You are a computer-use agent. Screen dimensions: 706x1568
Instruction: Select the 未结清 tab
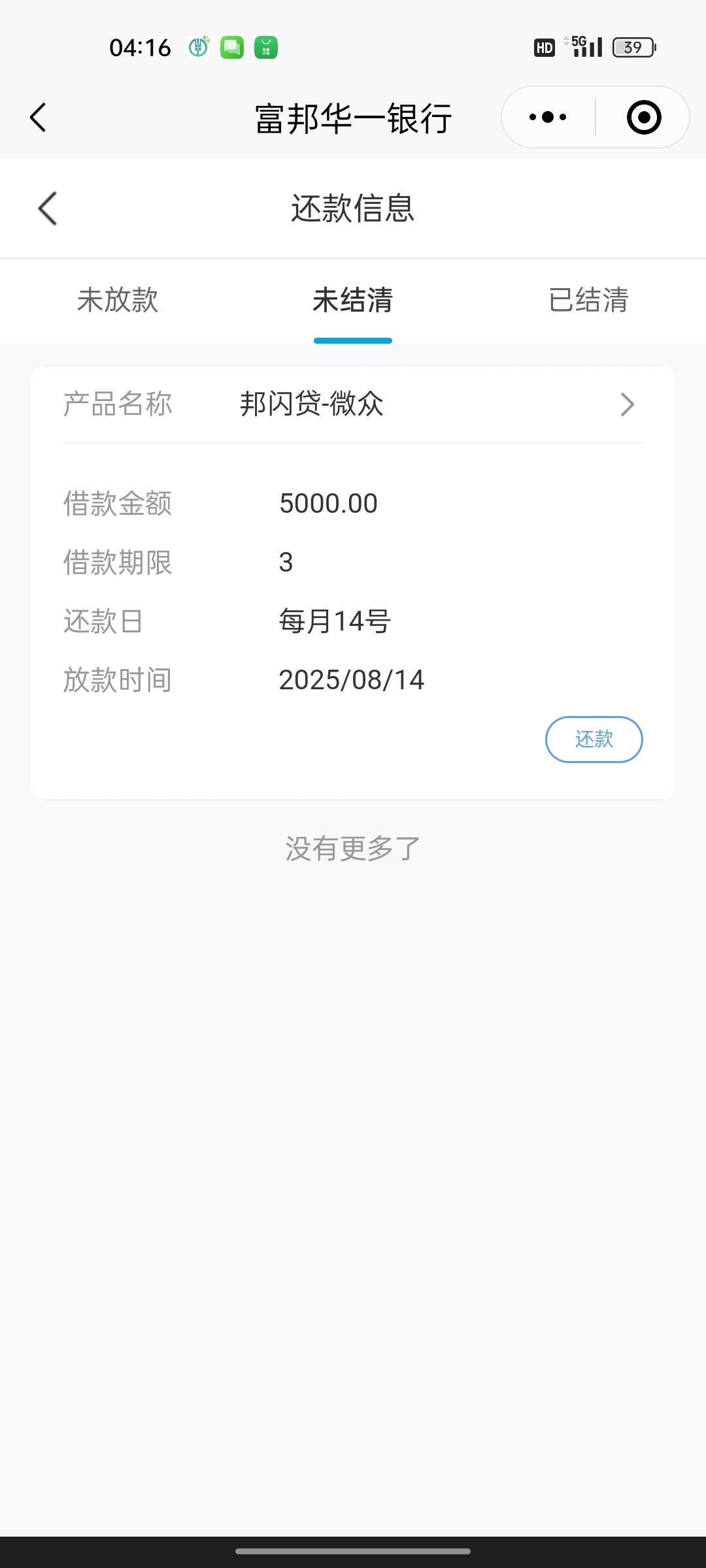point(353,301)
